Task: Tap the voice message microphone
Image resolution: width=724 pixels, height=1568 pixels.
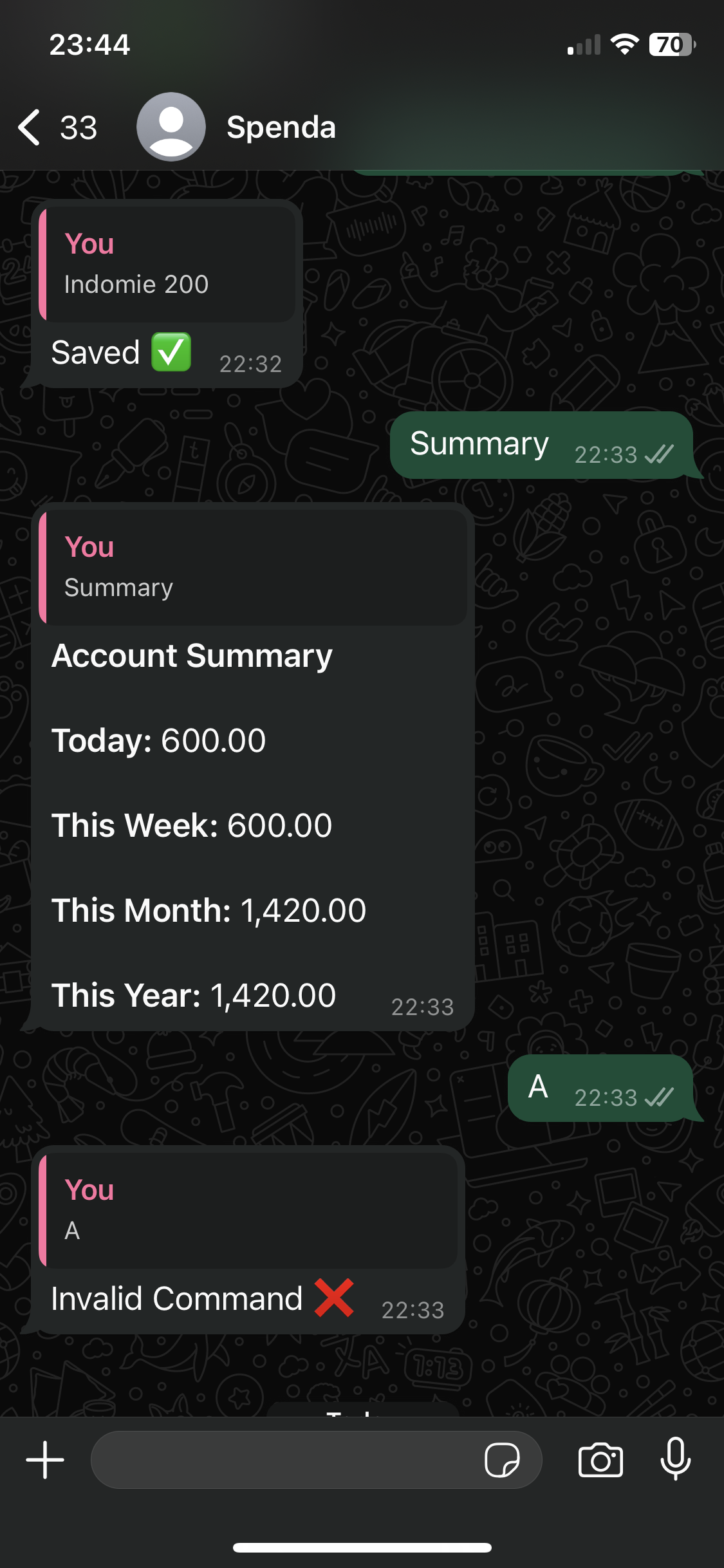Action: pyautogui.click(x=676, y=1459)
